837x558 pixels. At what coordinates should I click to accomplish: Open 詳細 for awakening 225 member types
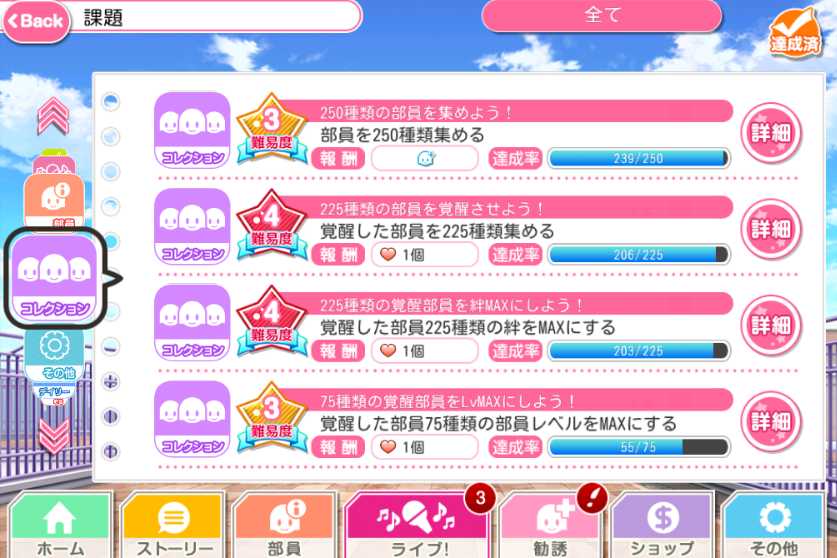pyautogui.click(x=770, y=230)
